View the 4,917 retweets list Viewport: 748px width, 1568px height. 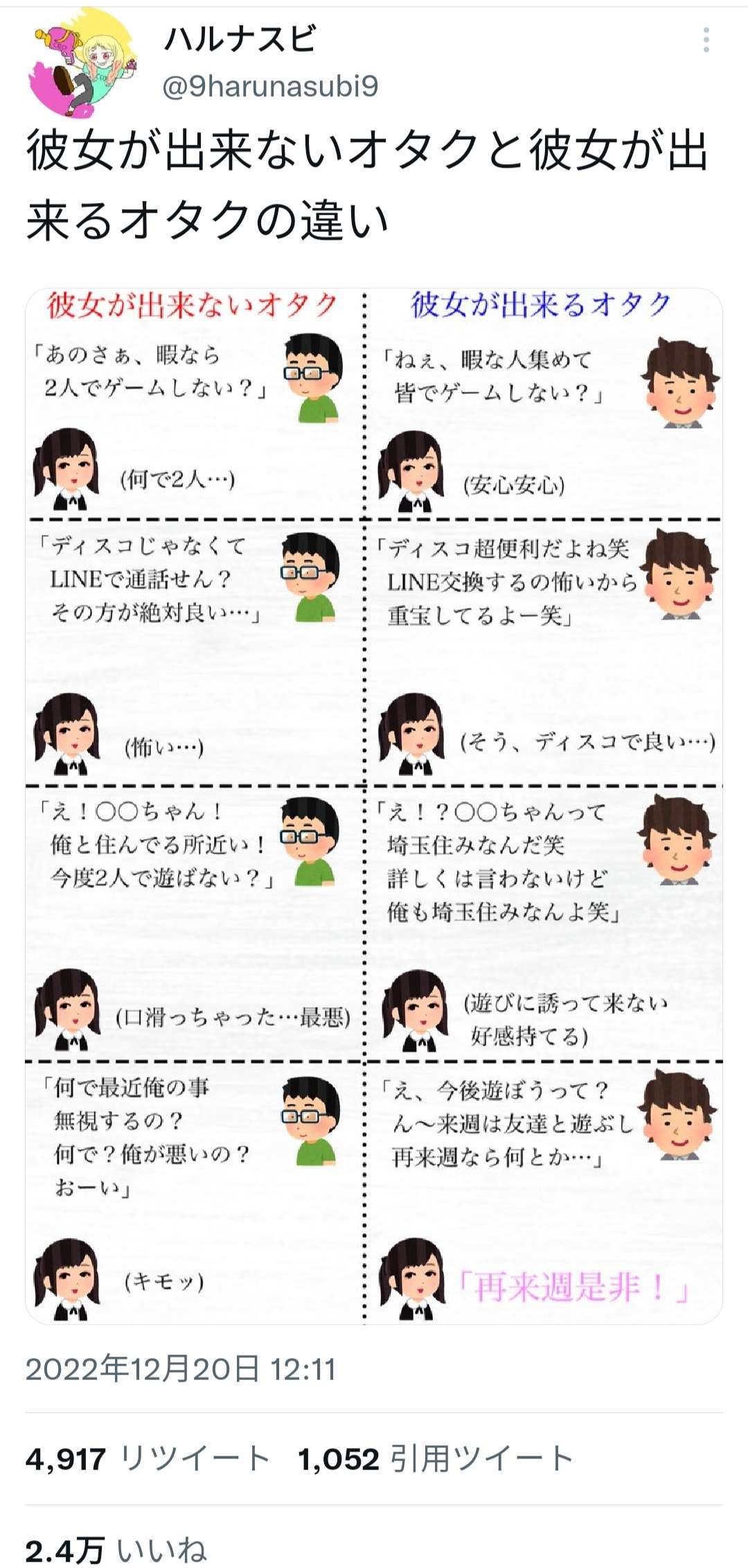(148, 1459)
